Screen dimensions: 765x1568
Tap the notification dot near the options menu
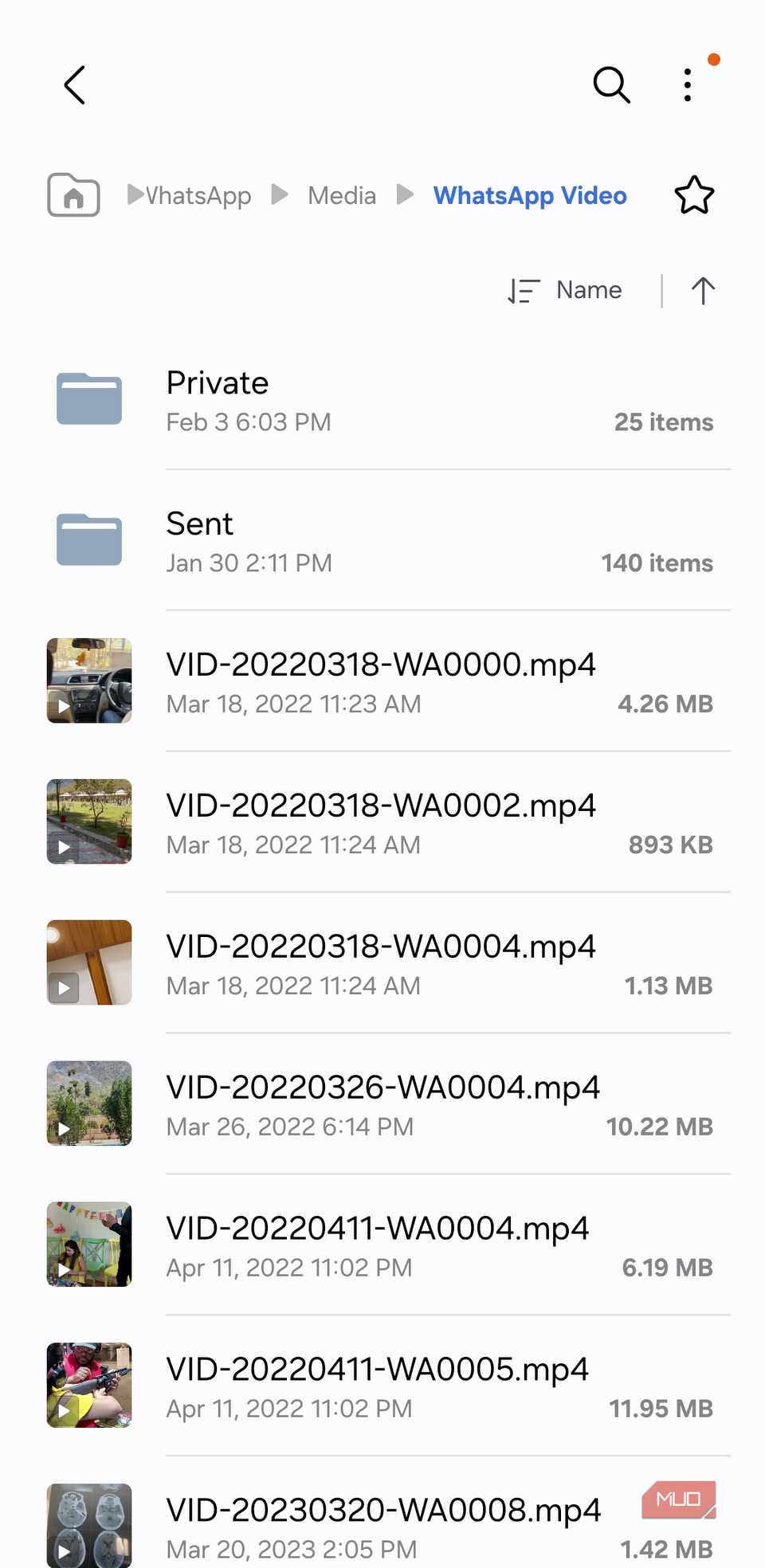coord(714,59)
